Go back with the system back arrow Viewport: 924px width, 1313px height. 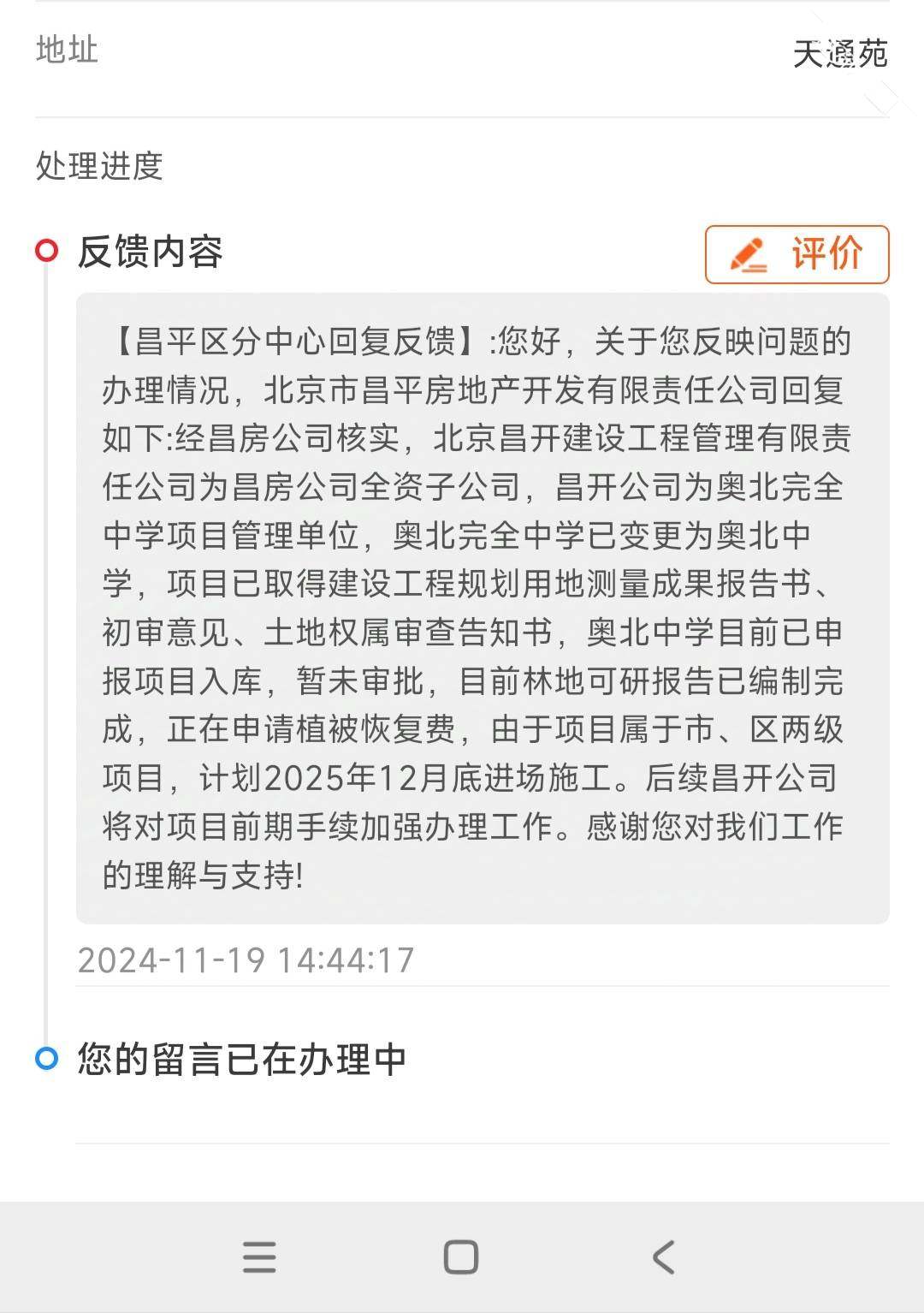tap(664, 1257)
